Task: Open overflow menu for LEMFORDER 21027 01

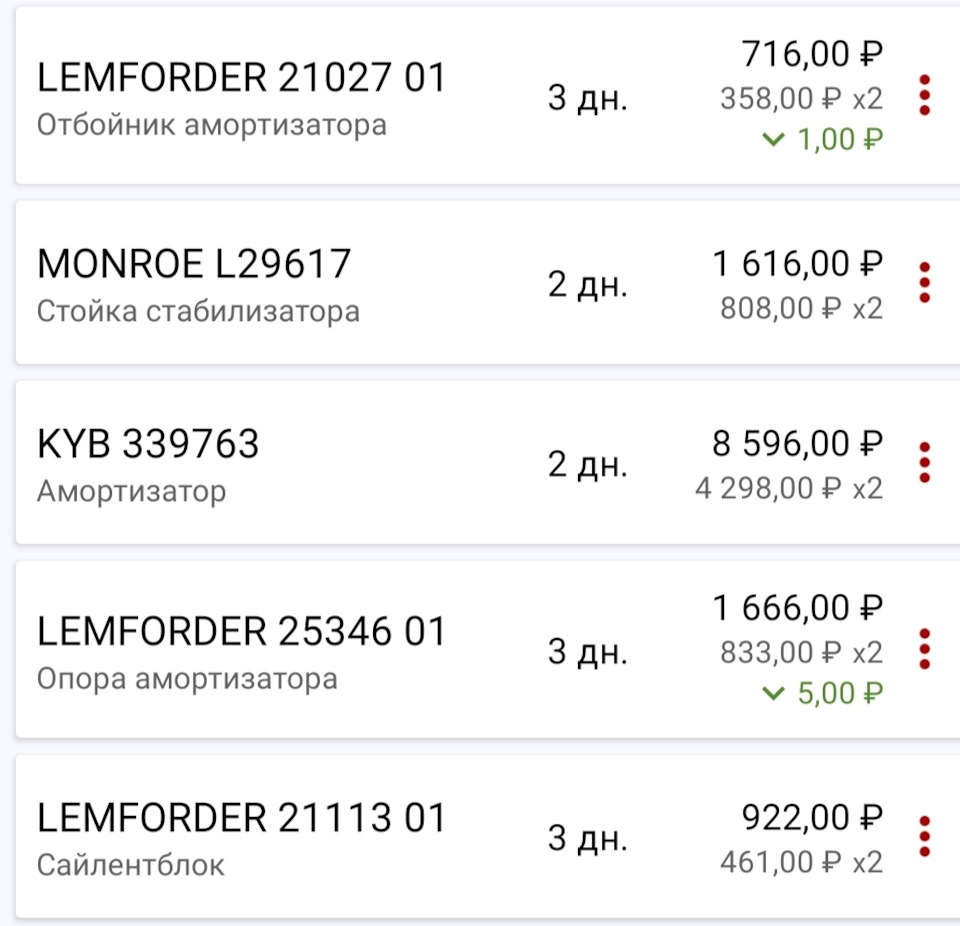Action: [925, 96]
